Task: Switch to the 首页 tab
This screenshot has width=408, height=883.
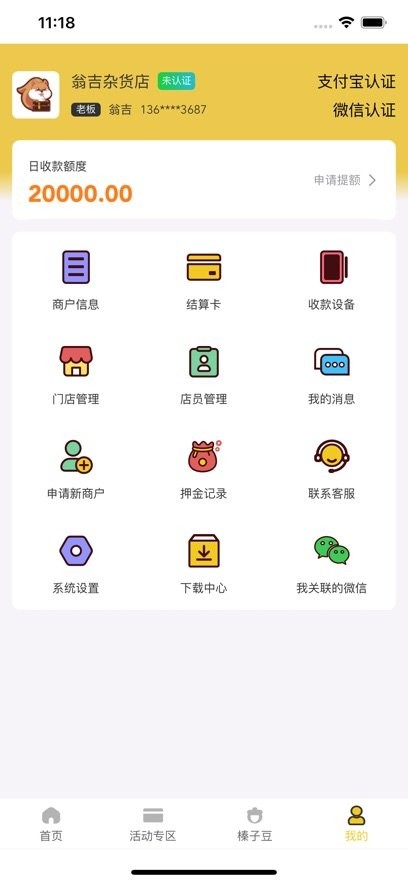Action: tap(51, 824)
